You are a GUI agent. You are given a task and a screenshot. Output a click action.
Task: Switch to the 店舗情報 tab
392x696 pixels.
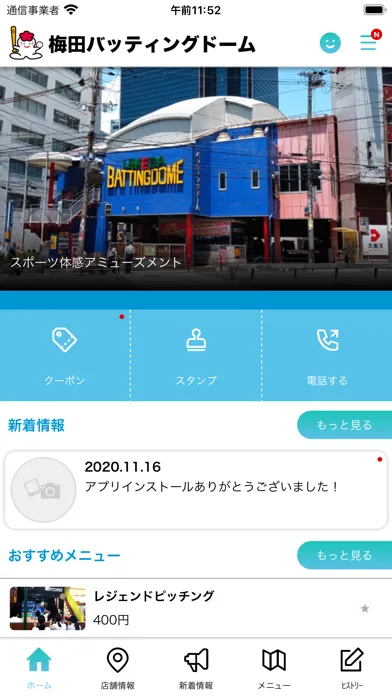[118, 668]
